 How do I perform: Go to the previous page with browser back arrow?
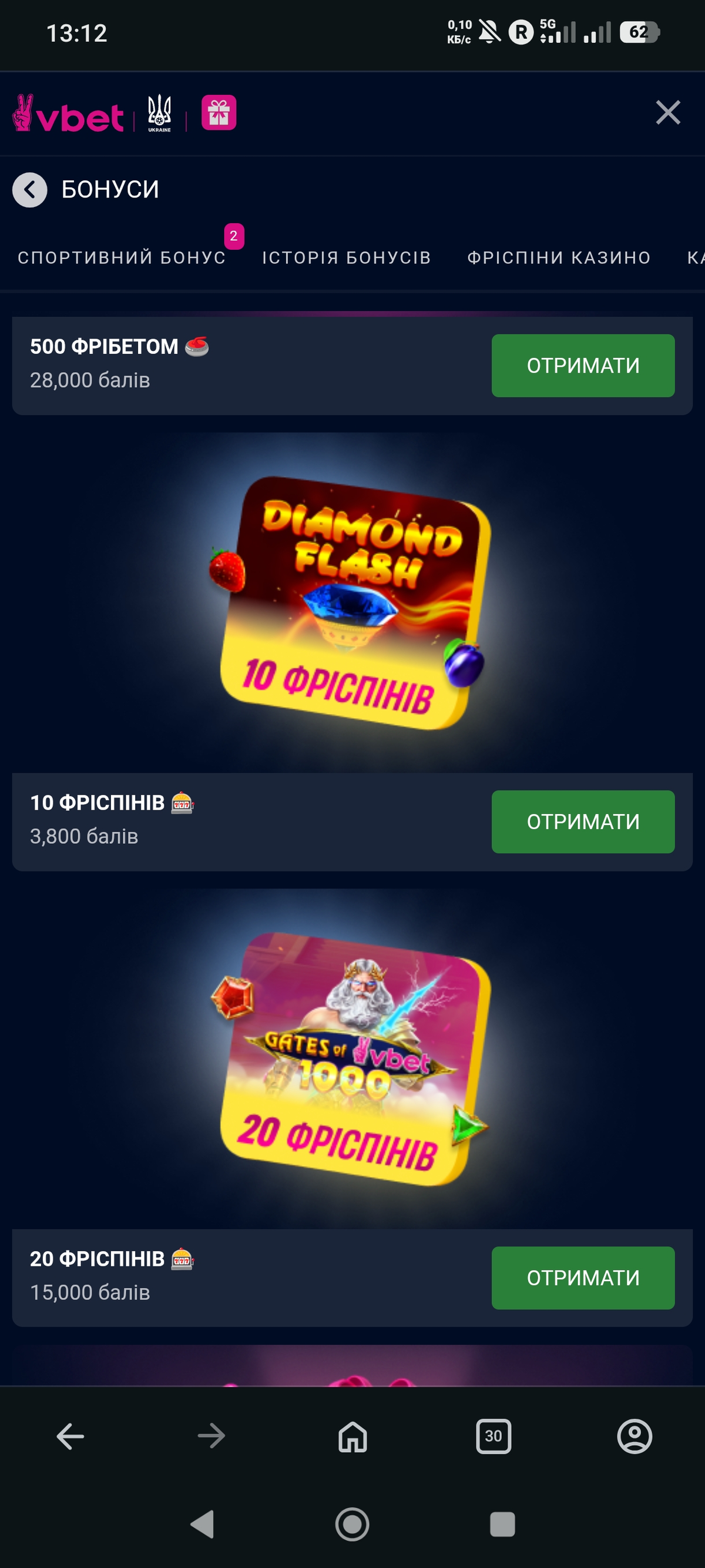click(70, 1436)
